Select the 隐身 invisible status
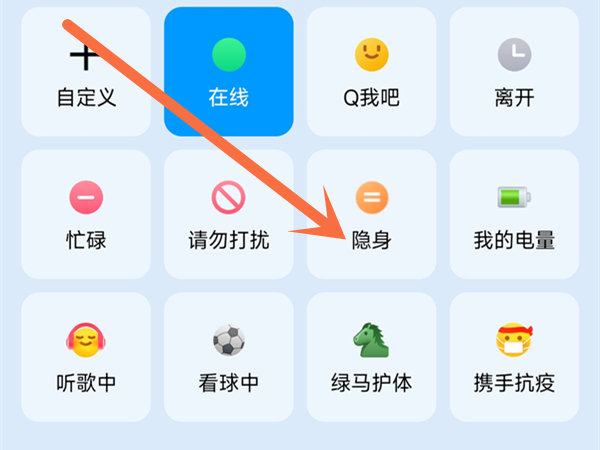The image size is (600, 450). 371,214
